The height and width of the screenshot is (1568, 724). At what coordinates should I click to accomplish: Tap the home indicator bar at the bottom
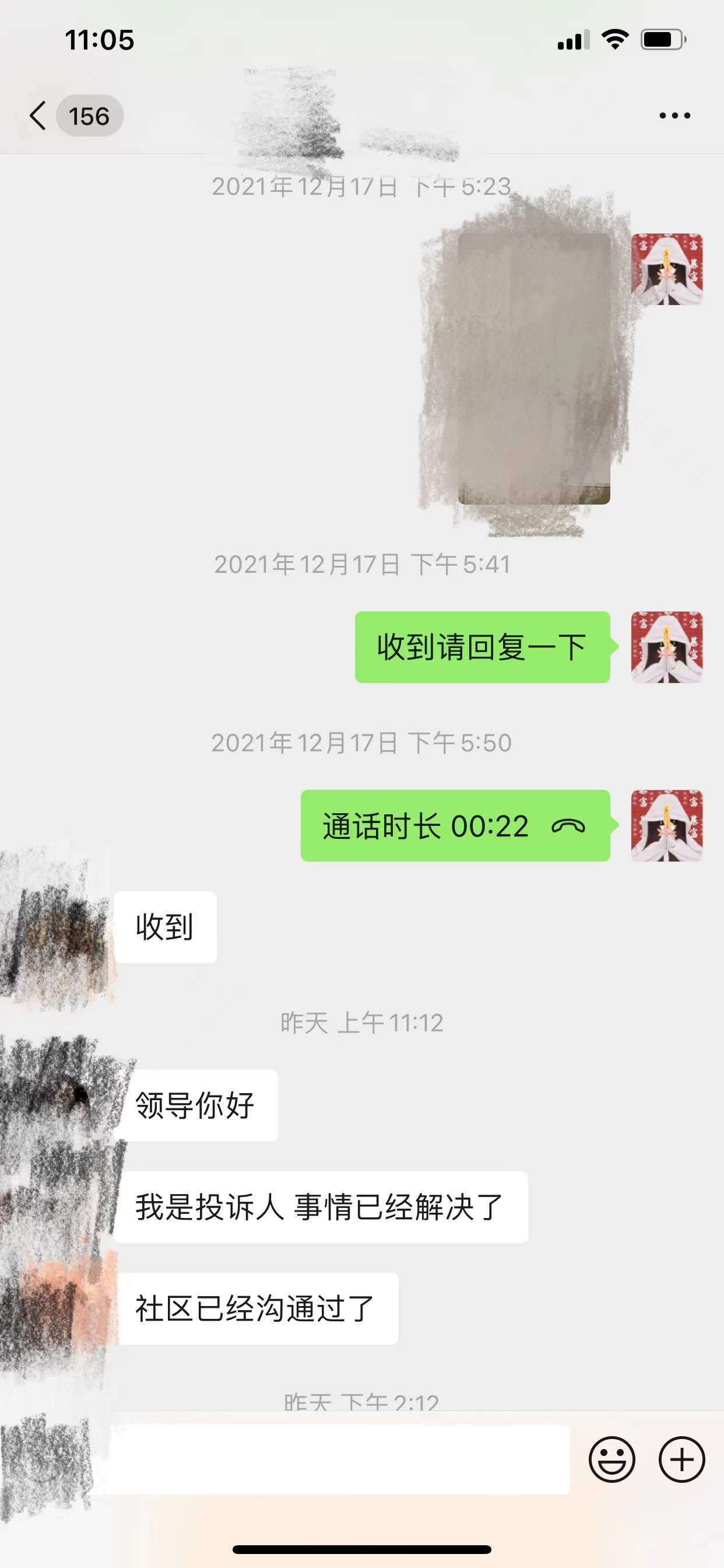coord(362,1549)
